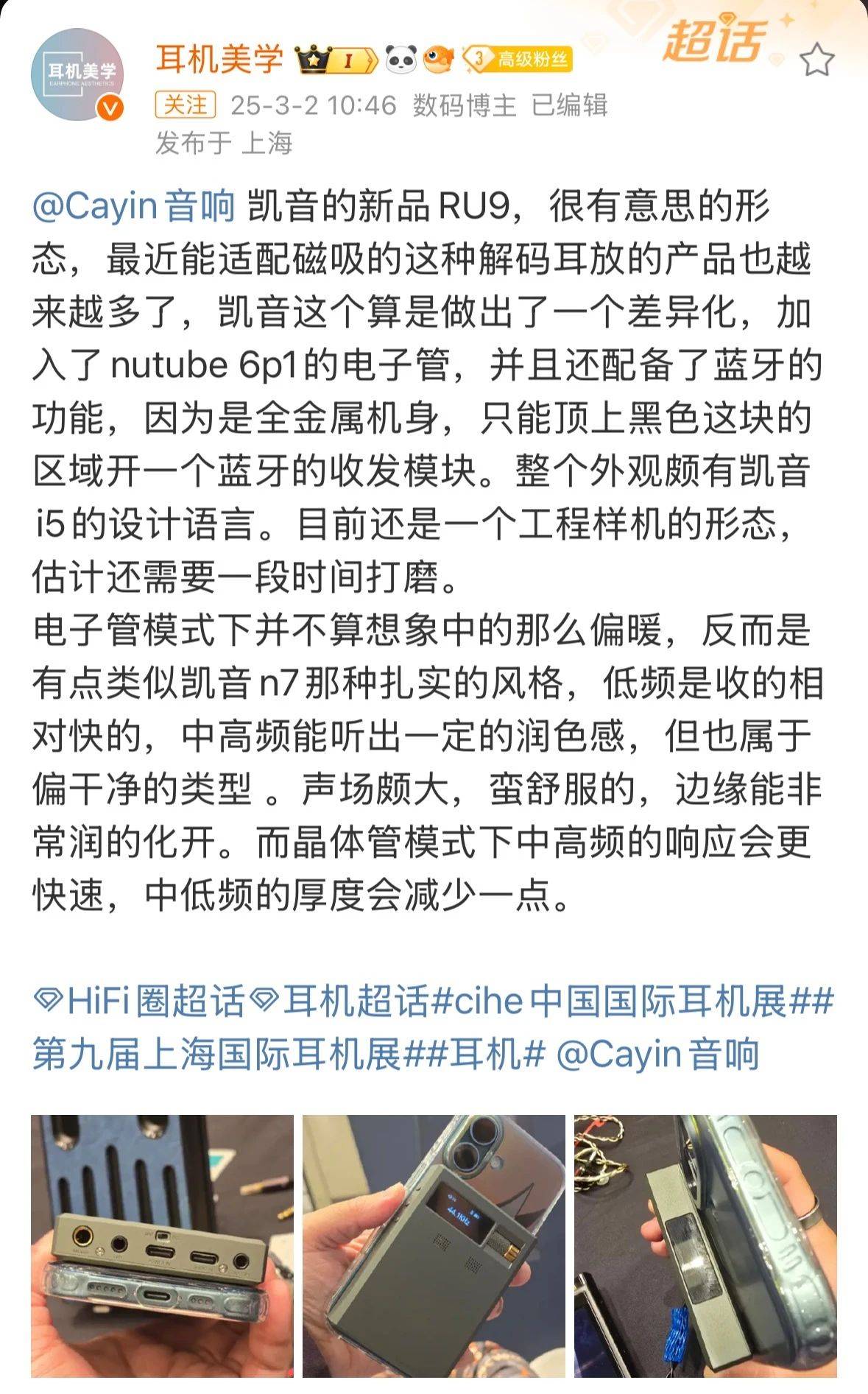Viewport: 868px width, 1394px height.
Task: View first photo showing device ports
Action: tap(162, 1246)
